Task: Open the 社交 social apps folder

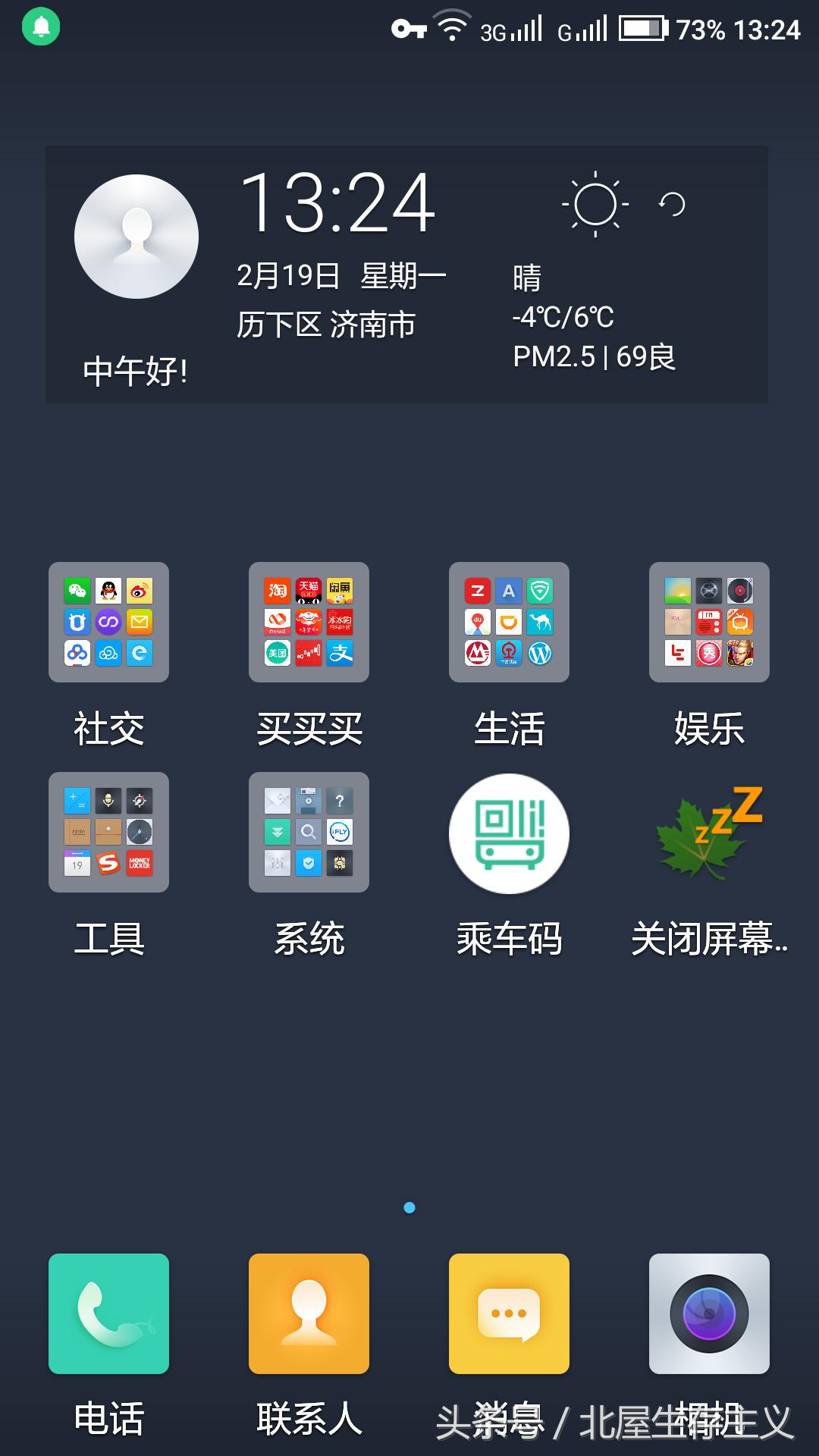Action: [x=108, y=622]
